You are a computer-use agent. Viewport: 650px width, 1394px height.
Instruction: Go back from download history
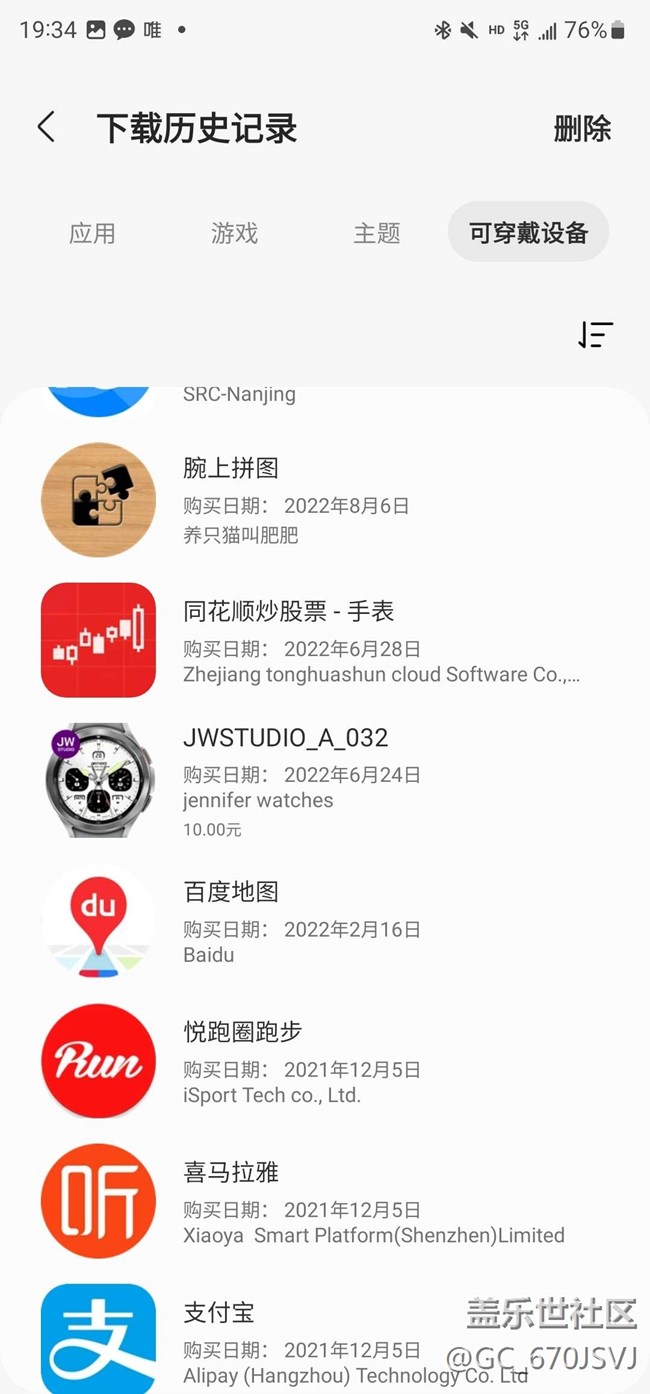[x=46, y=128]
